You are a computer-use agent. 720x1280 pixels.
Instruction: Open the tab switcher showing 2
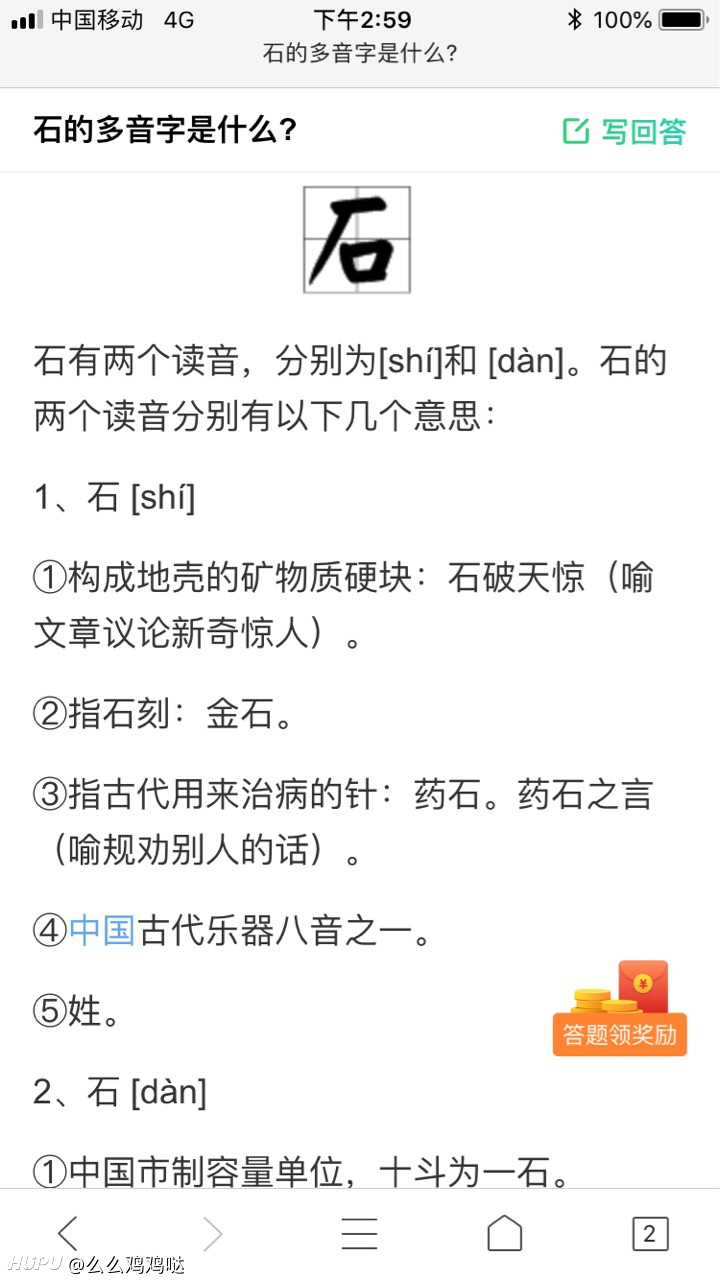(x=650, y=1234)
